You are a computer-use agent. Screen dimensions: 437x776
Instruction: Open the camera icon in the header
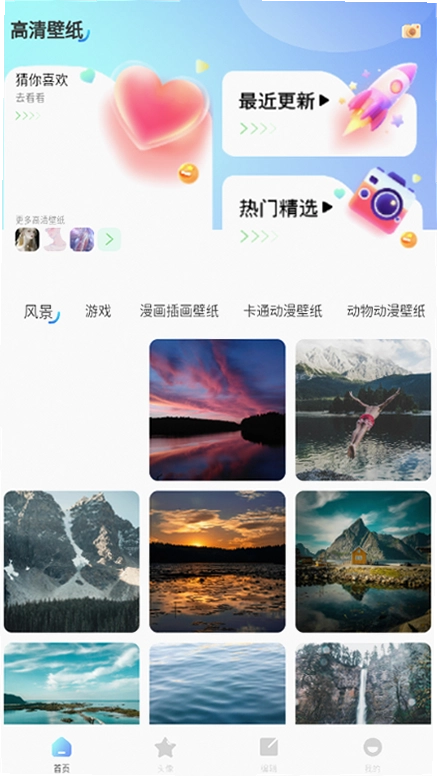(x=411, y=31)
